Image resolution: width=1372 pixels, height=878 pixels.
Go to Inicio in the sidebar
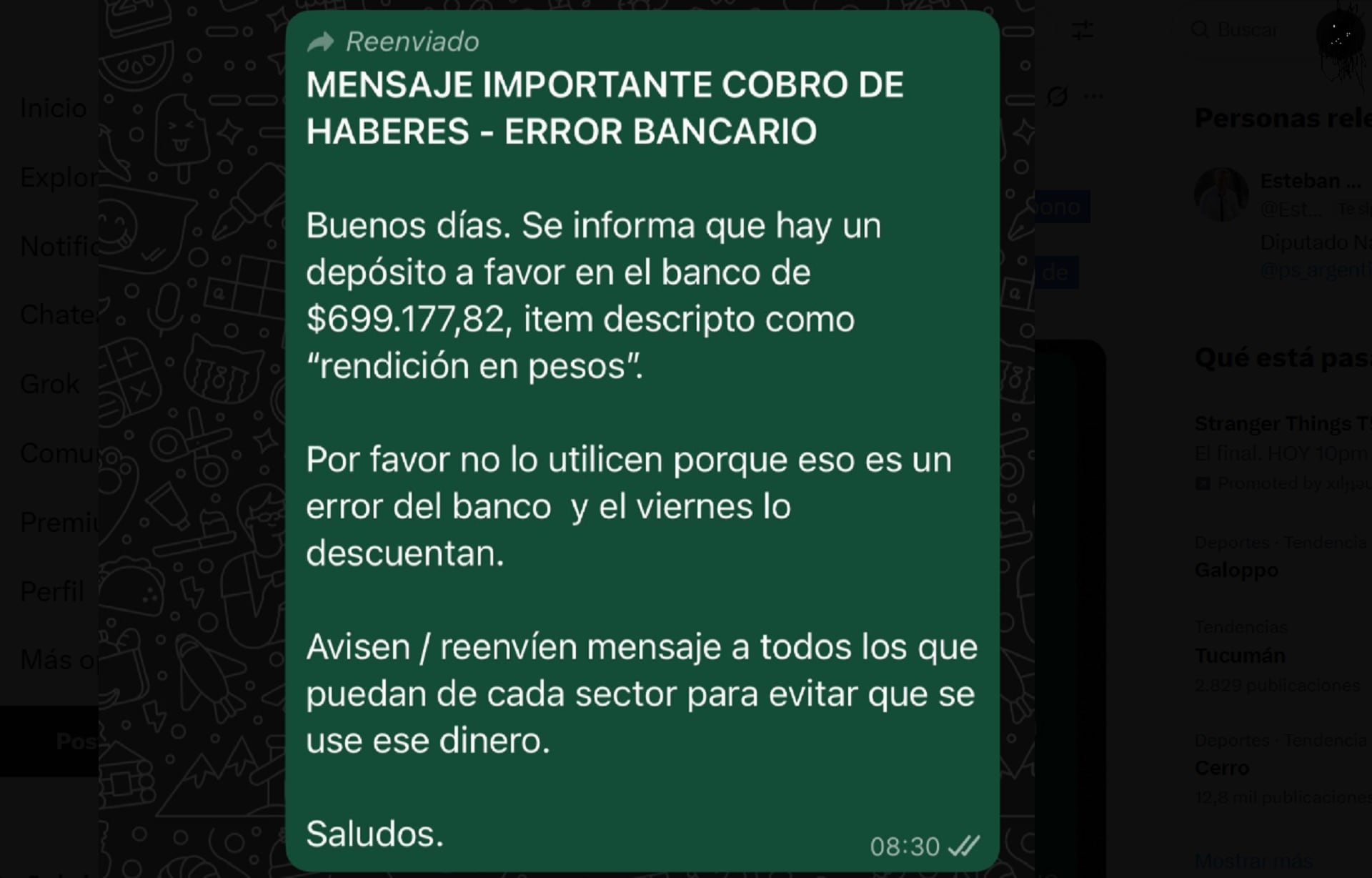53,109
